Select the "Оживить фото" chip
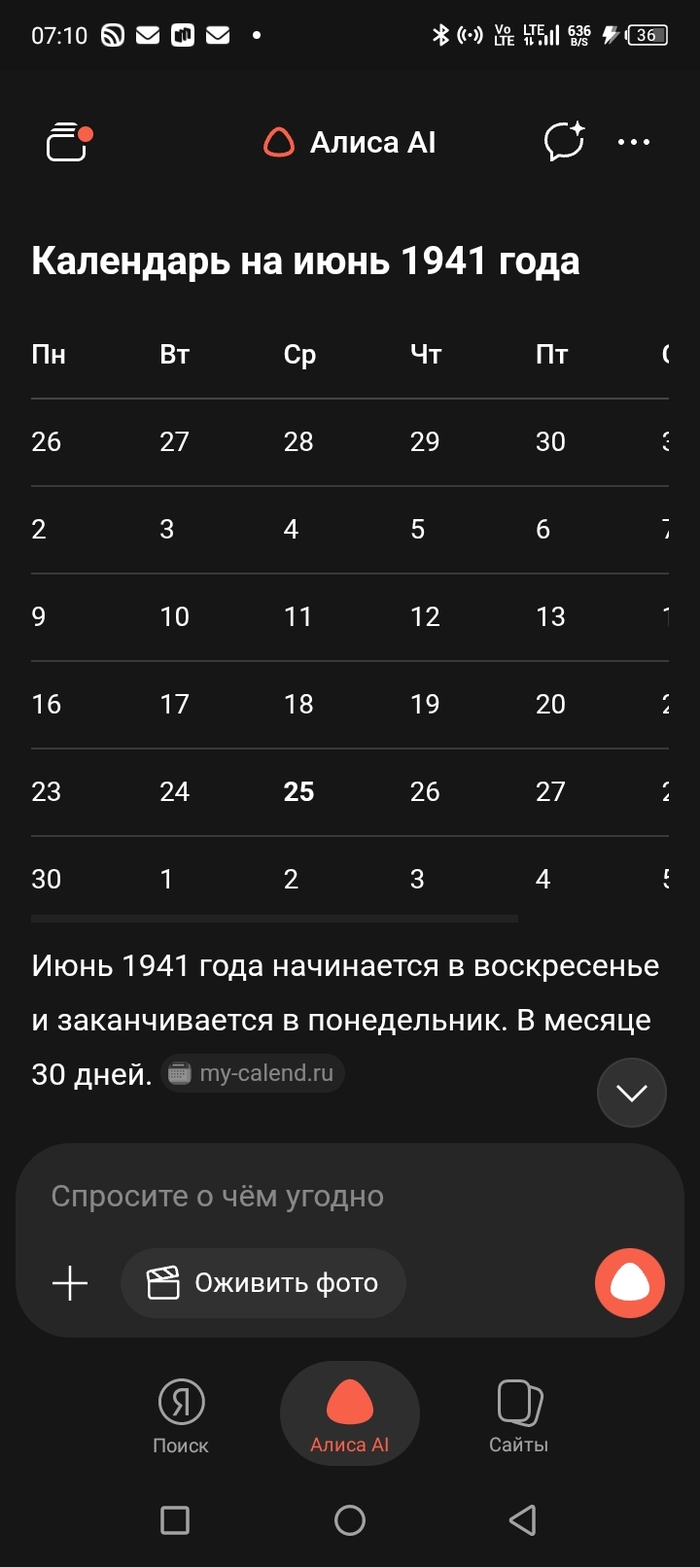 263,1283
